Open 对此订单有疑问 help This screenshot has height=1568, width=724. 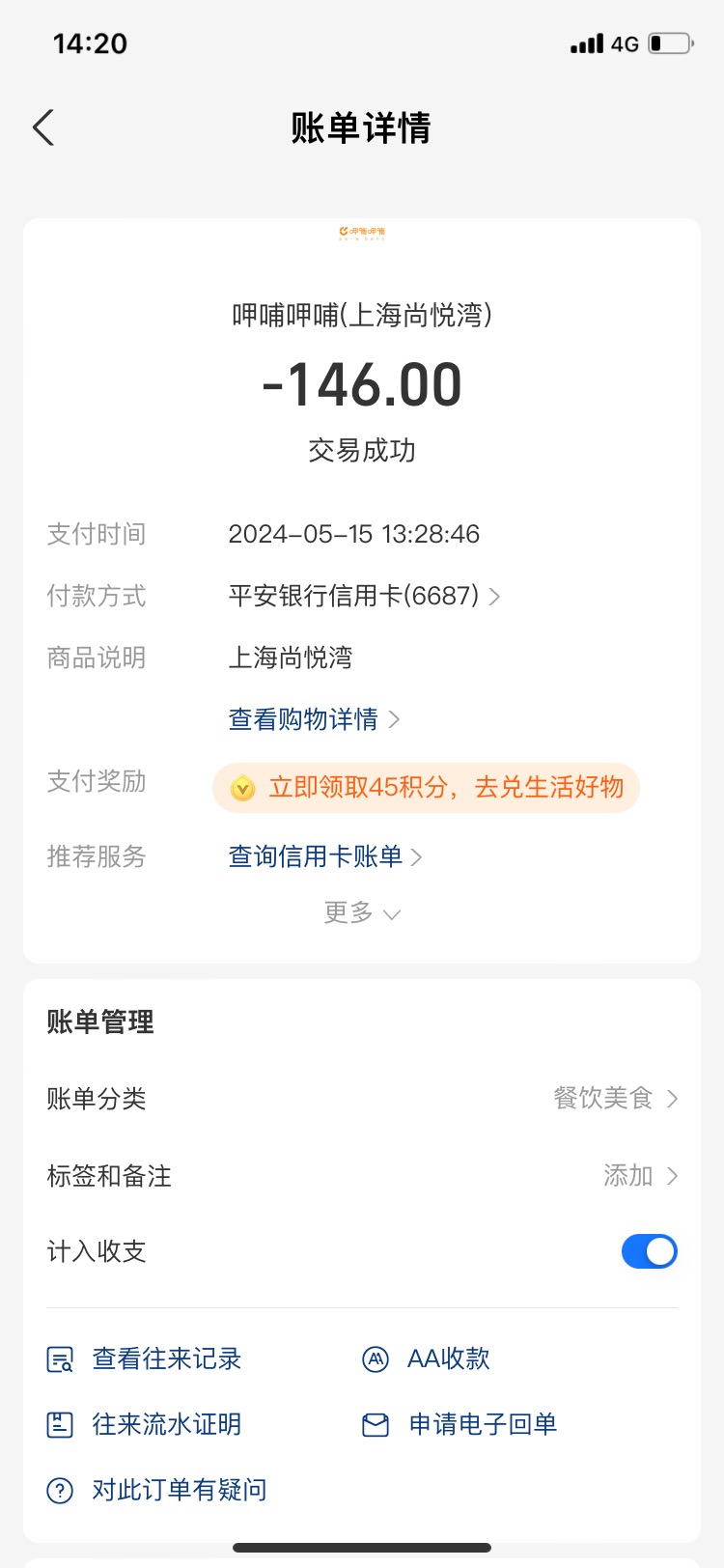157,1490
